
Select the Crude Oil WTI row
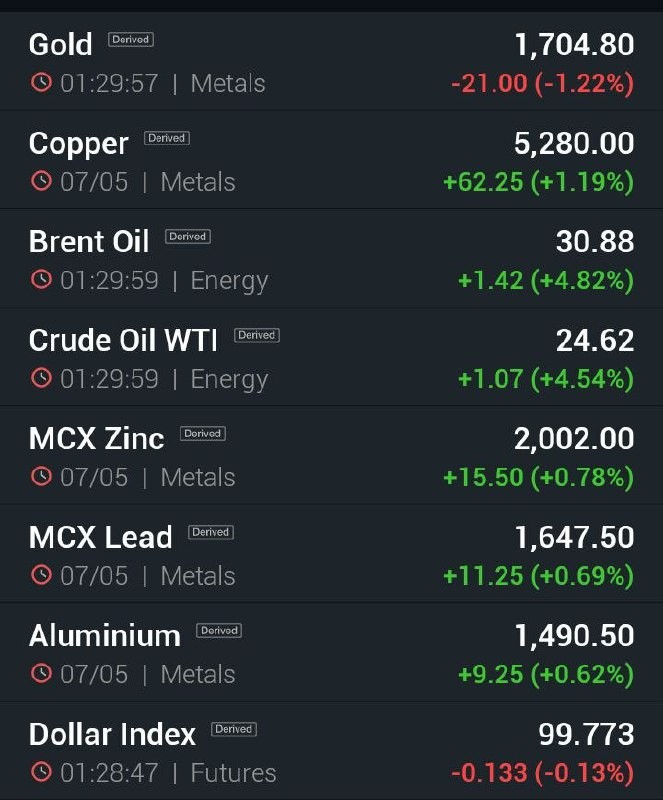coord(331,357)
